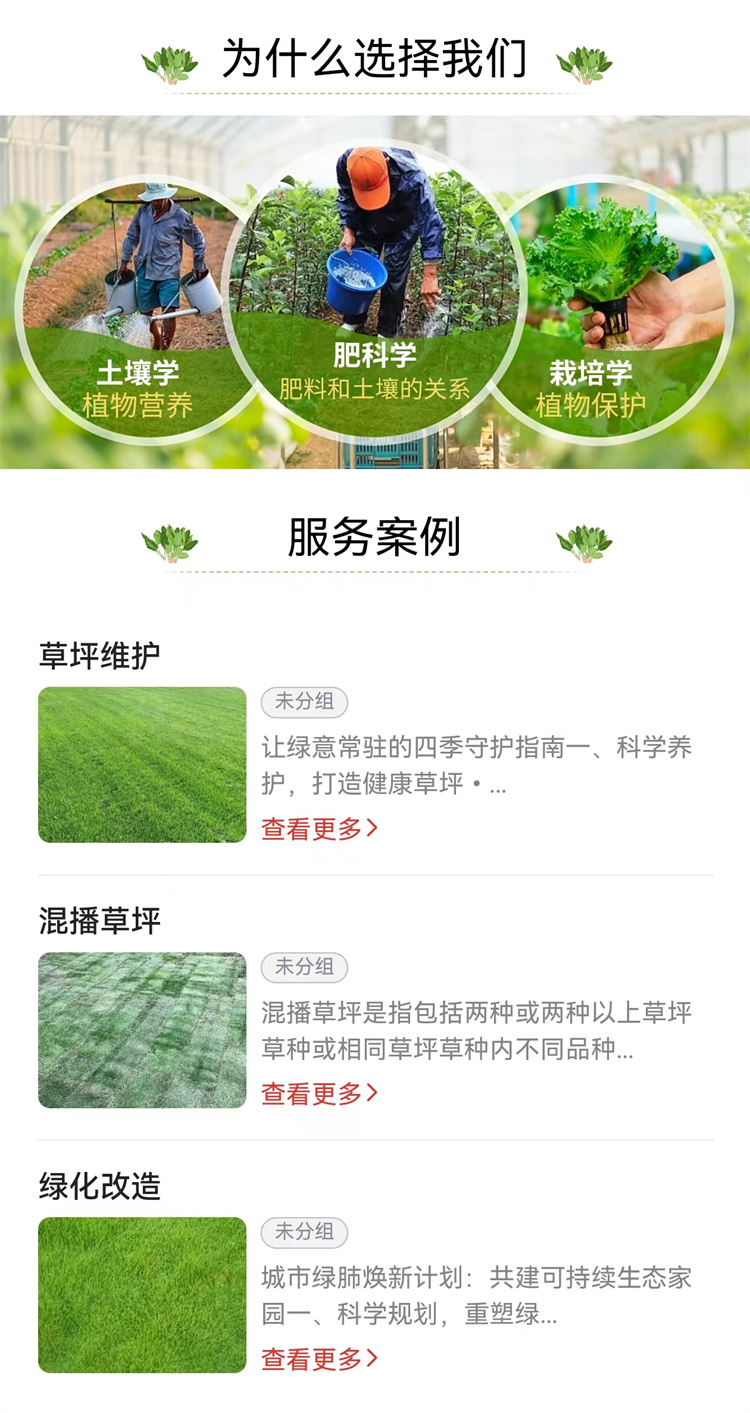This screenshot has height=1413, width=750.
Task: Open 查看更多 under 绿化改造
Action: click(319, 1358)
